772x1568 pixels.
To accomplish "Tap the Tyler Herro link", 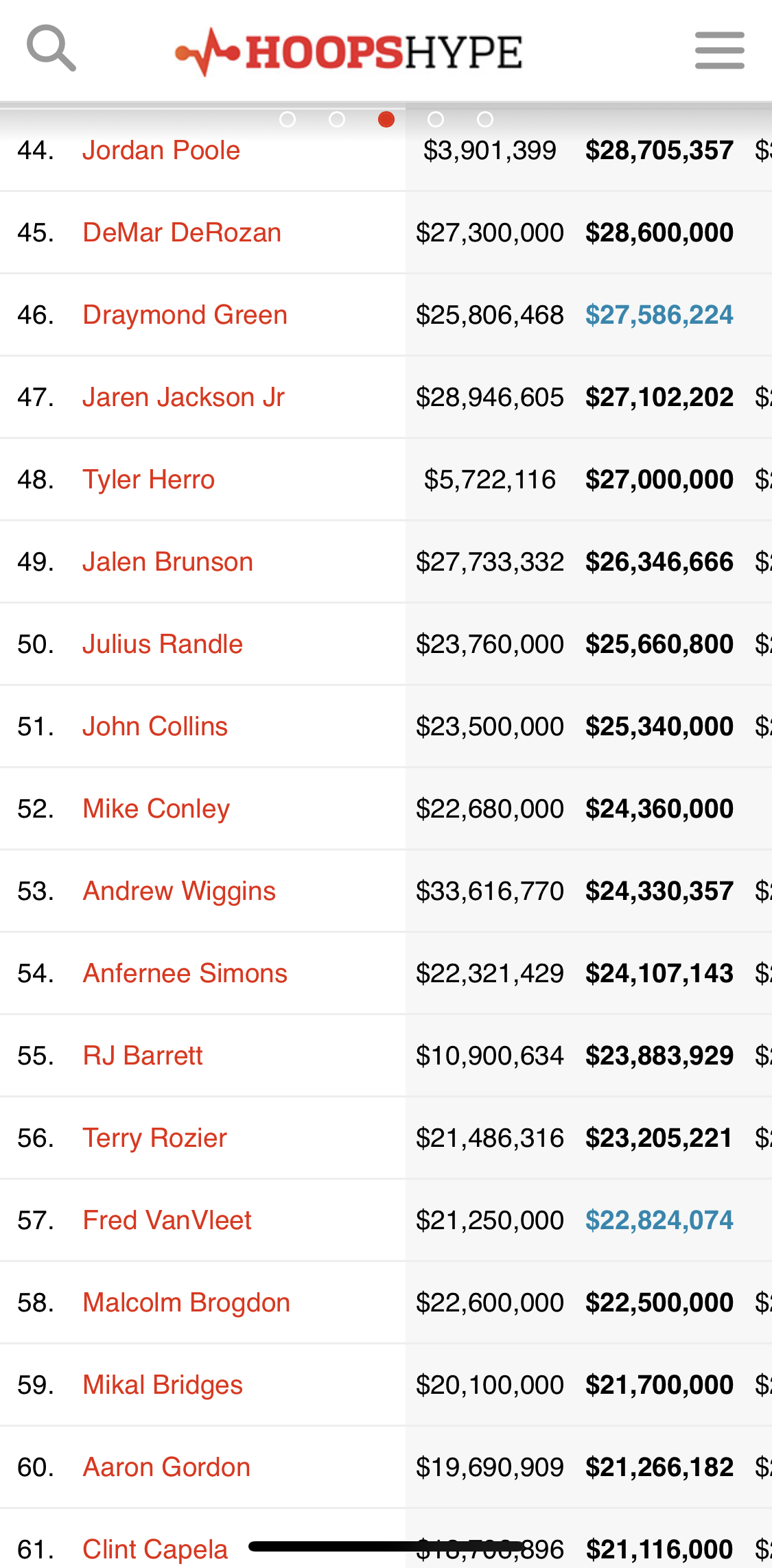I will click(x=148, y=479).
